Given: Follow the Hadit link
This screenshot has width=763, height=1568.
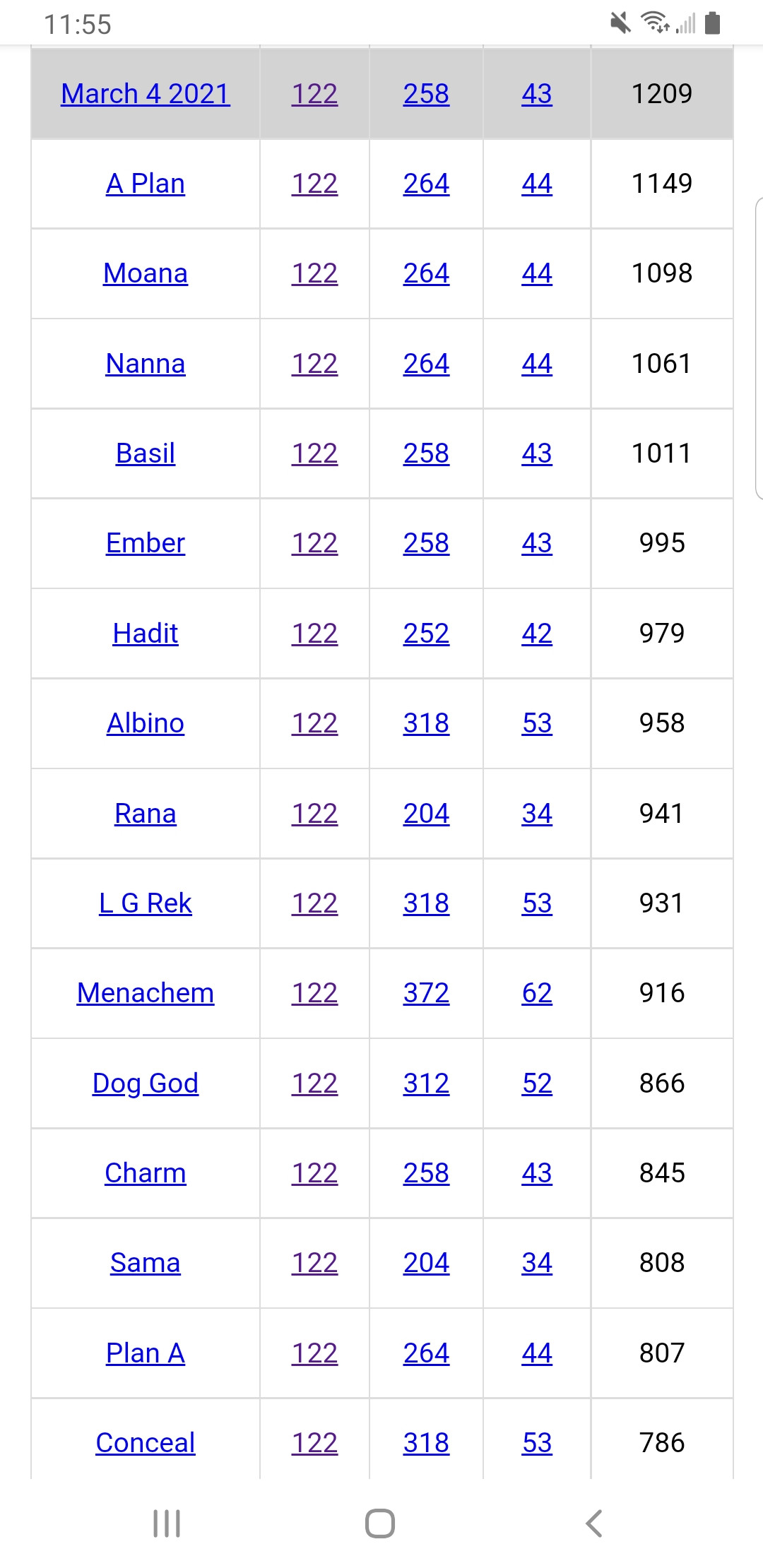Looking at the screenshot, I should tap(146, 634).
